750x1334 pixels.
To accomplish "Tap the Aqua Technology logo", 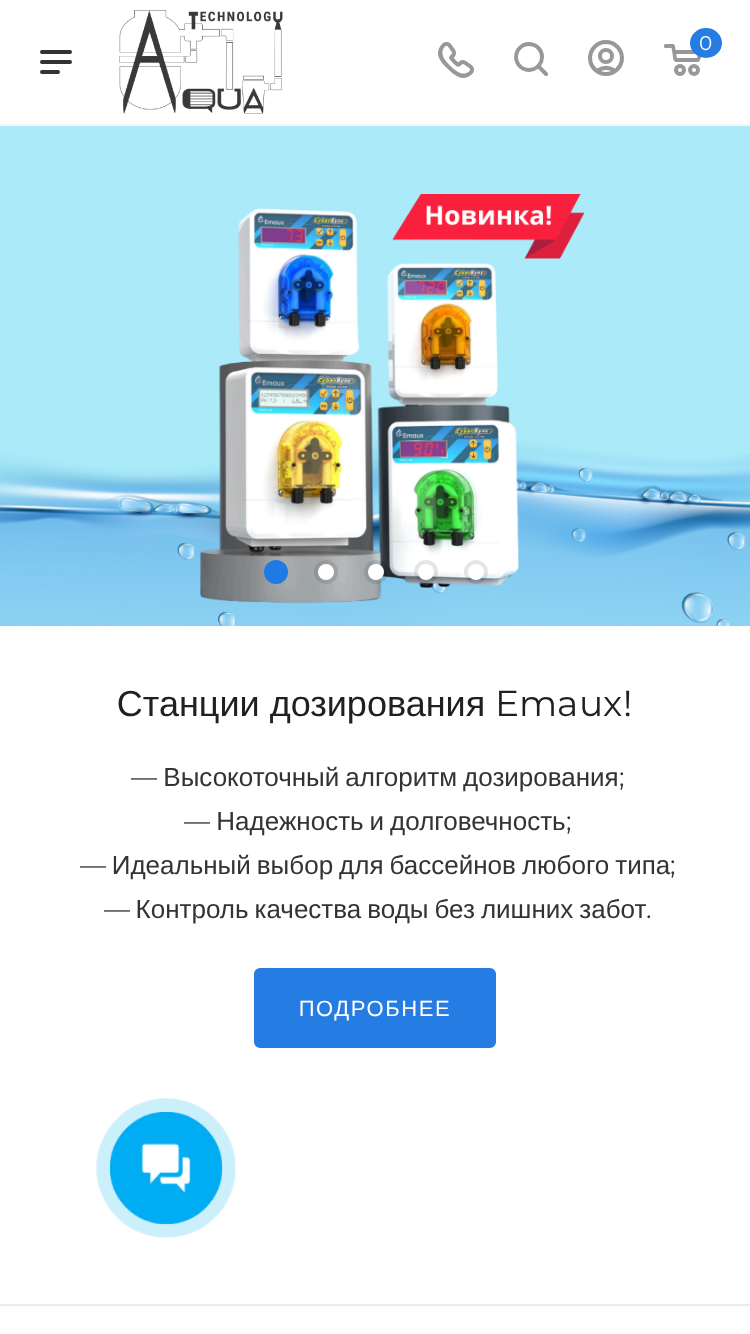I will coord(201,62).
